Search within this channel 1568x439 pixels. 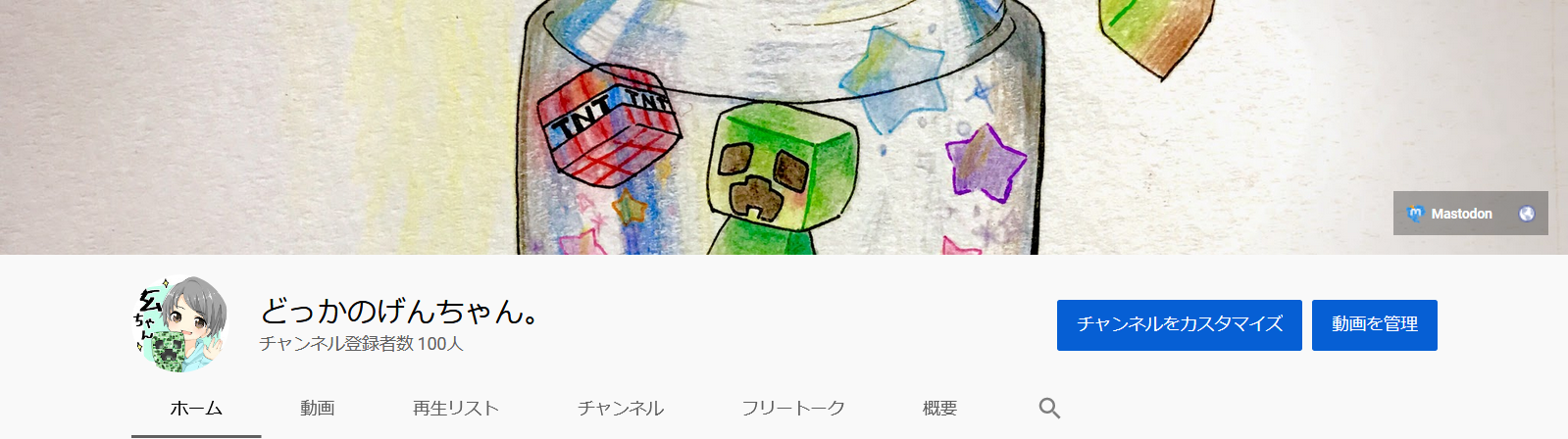coord(1049,409)
